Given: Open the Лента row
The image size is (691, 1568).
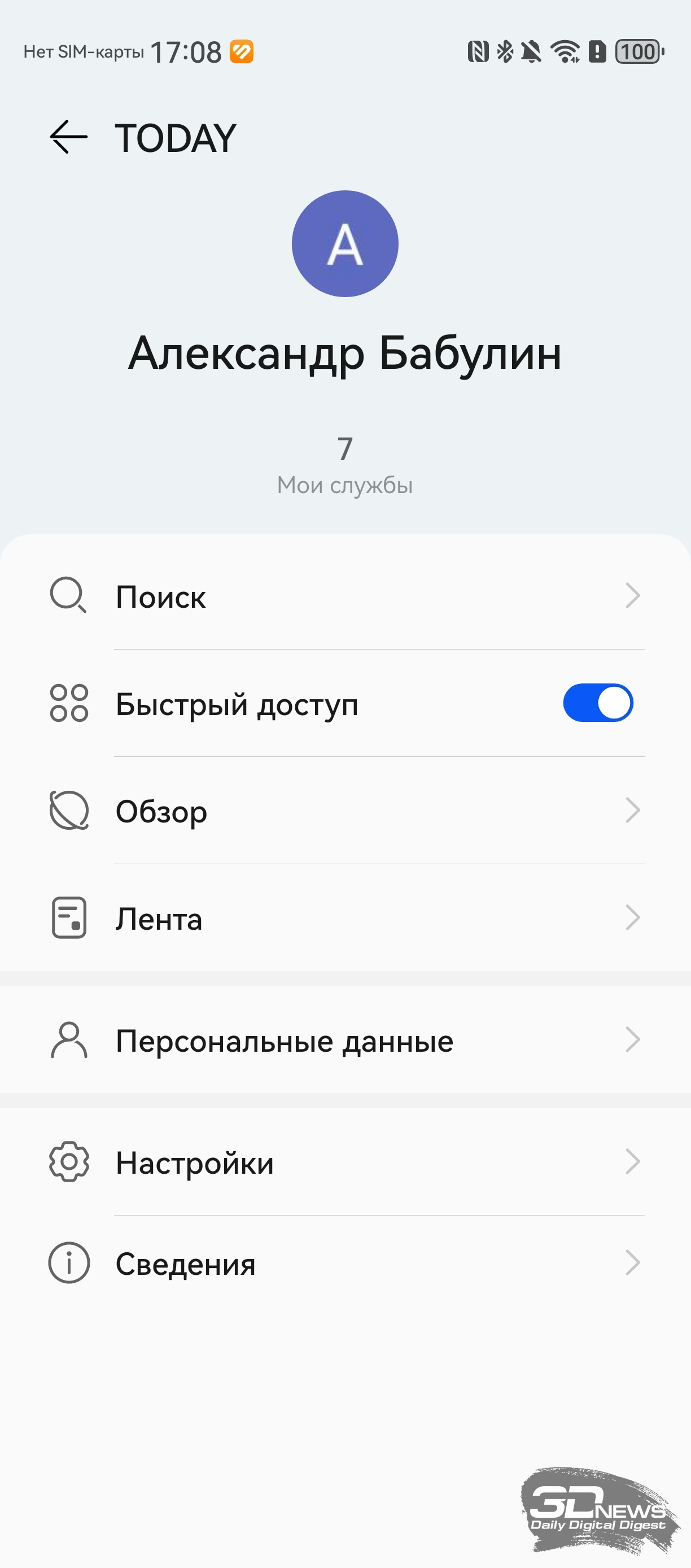Looking at the screenshot, I should click(345, 918).
